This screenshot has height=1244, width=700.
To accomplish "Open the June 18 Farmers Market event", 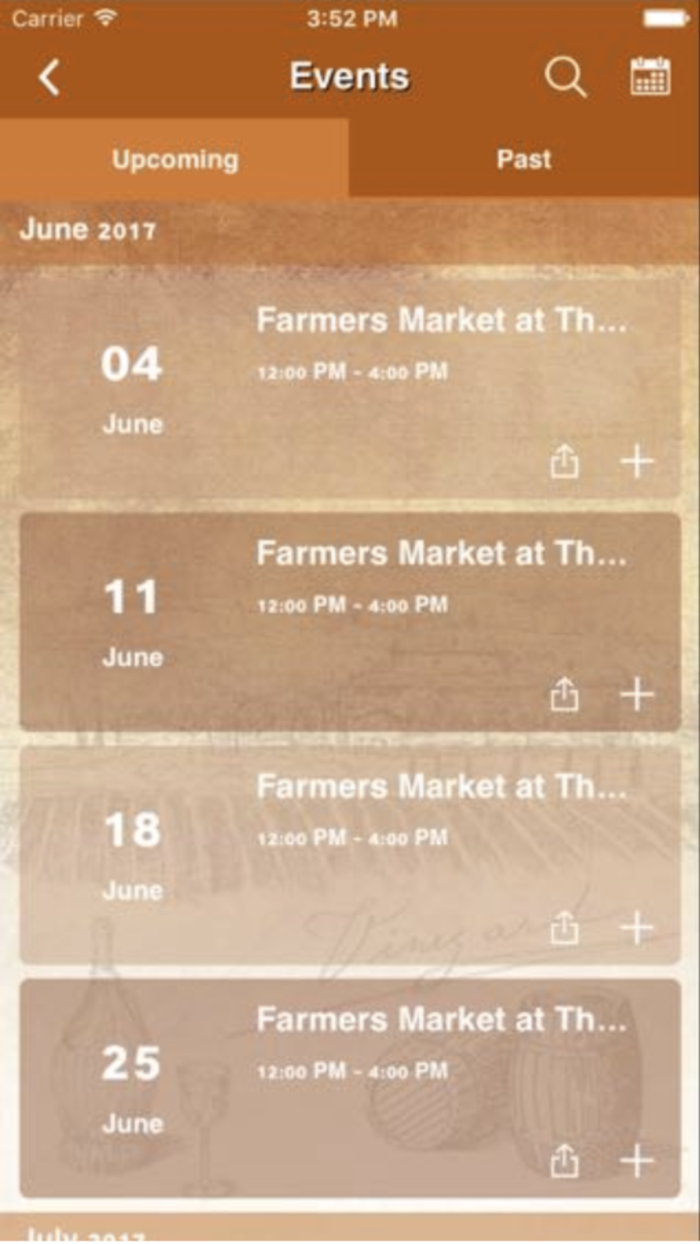I will click(x=441, y=787).
